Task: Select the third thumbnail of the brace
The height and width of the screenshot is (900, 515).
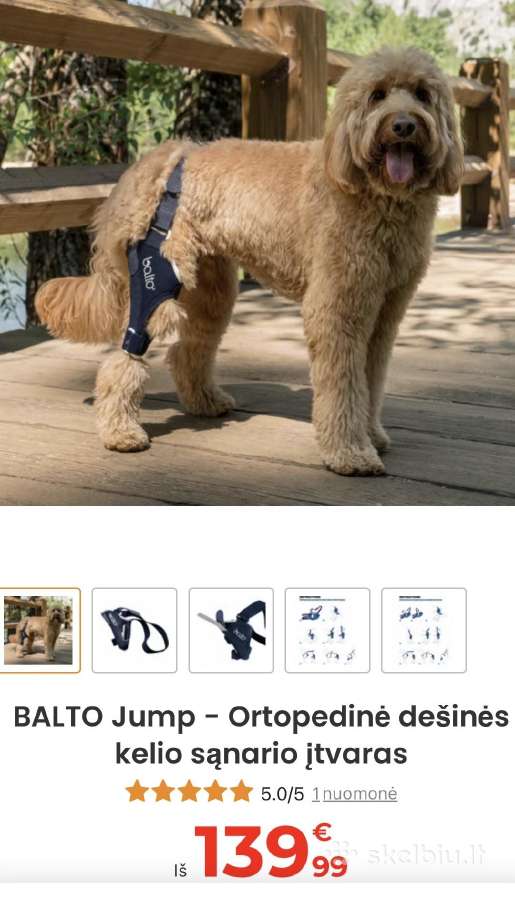Action: (231, 630)
